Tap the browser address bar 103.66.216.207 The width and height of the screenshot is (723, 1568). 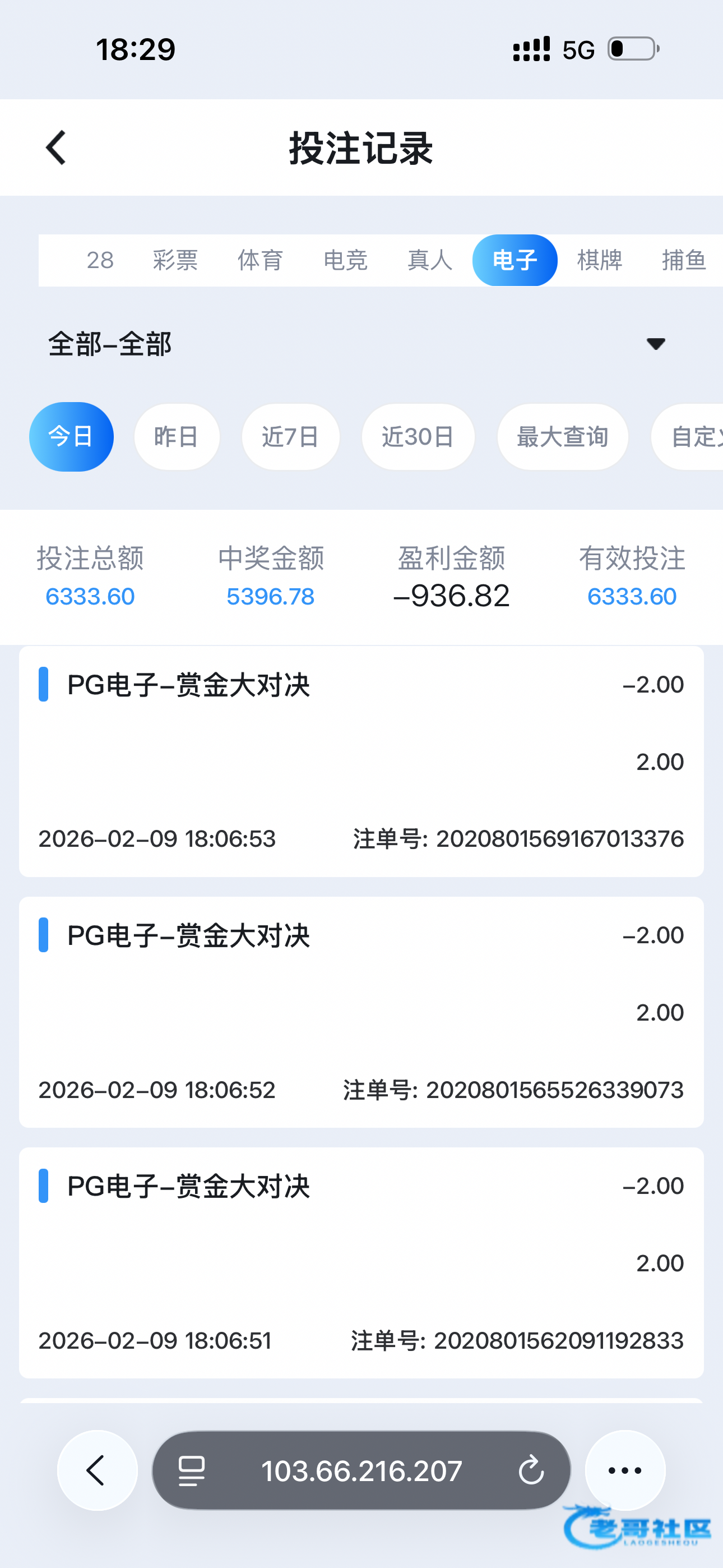[361, 1470]
